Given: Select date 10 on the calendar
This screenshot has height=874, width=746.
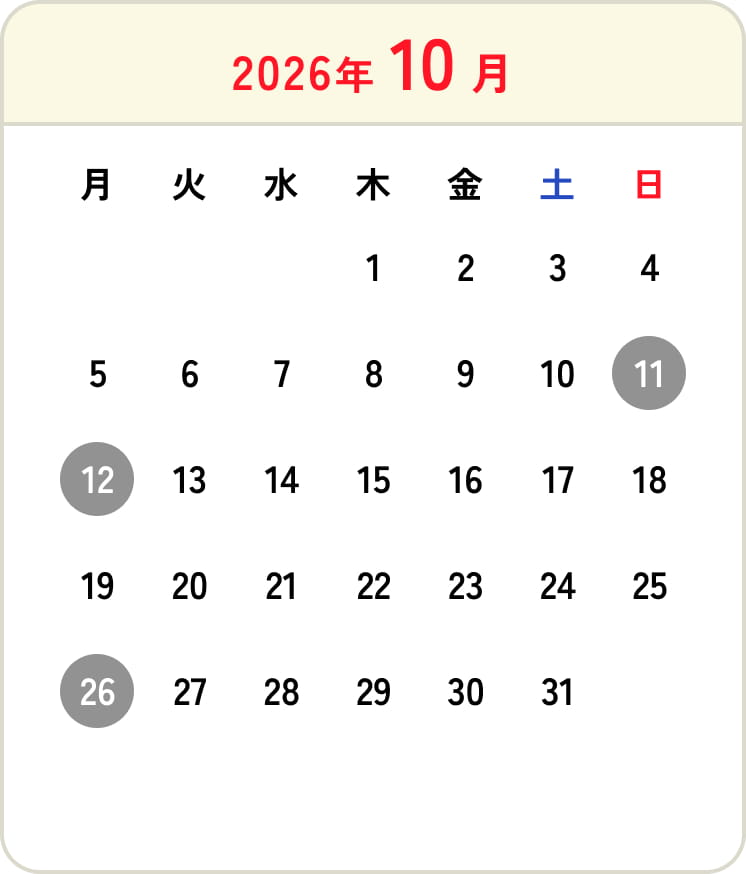Looking at the screenshot, I should [557, 374].
